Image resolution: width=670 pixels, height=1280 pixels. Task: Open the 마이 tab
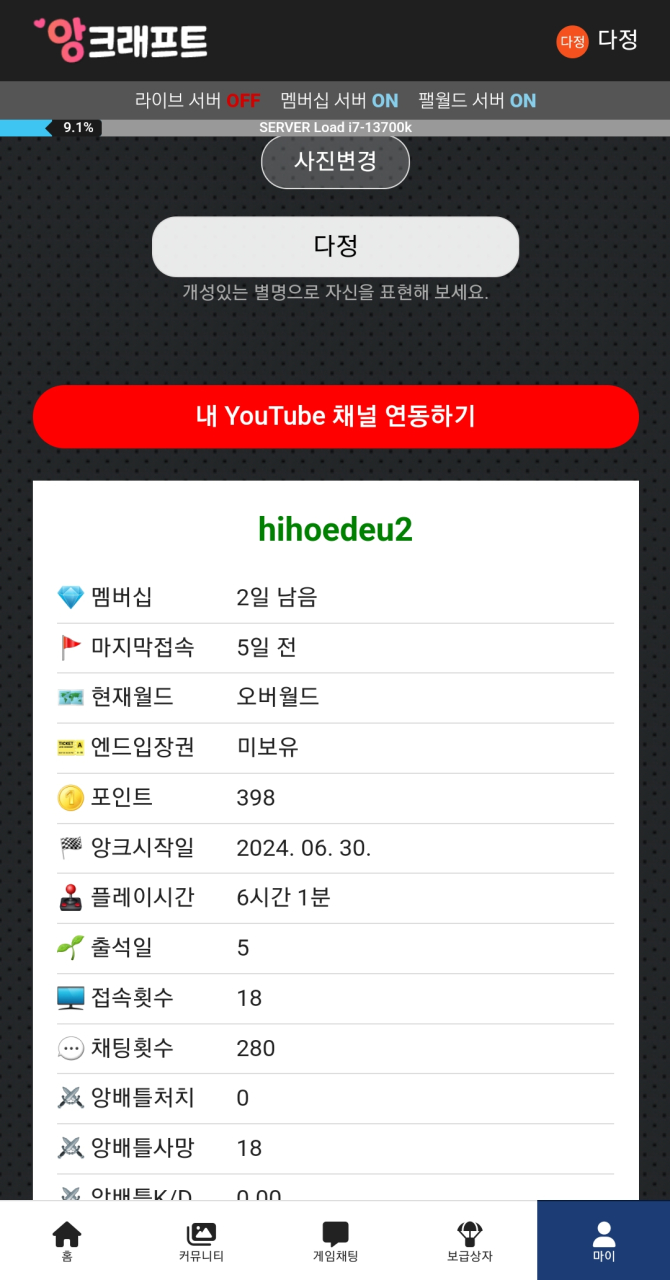point(603,1241)
